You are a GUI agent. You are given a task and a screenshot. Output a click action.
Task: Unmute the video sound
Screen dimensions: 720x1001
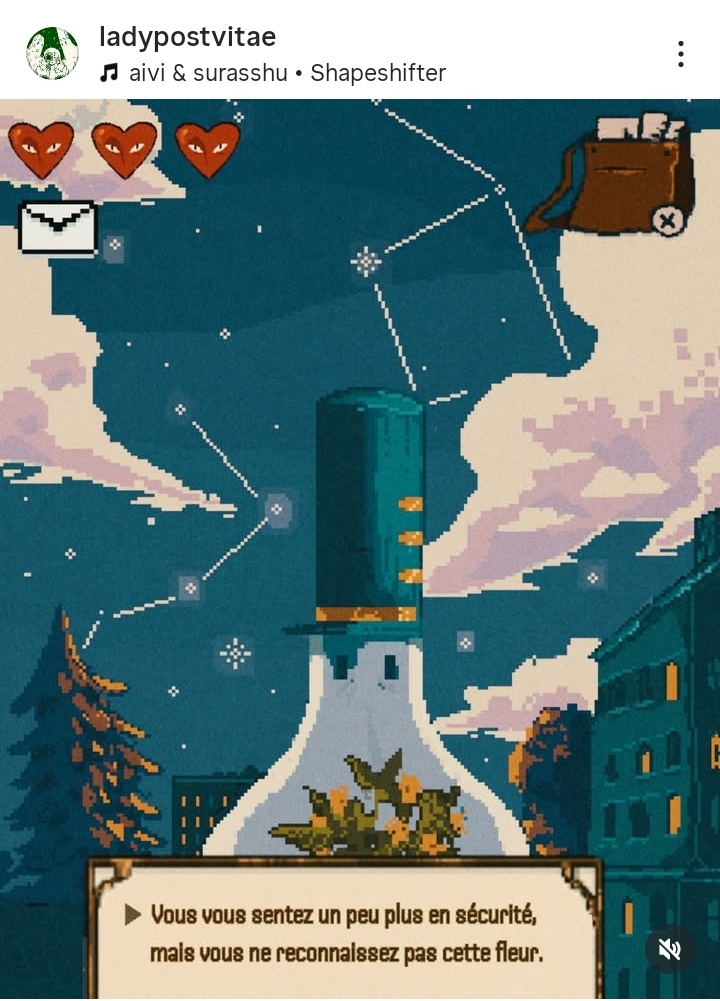[x=669, y=949]
